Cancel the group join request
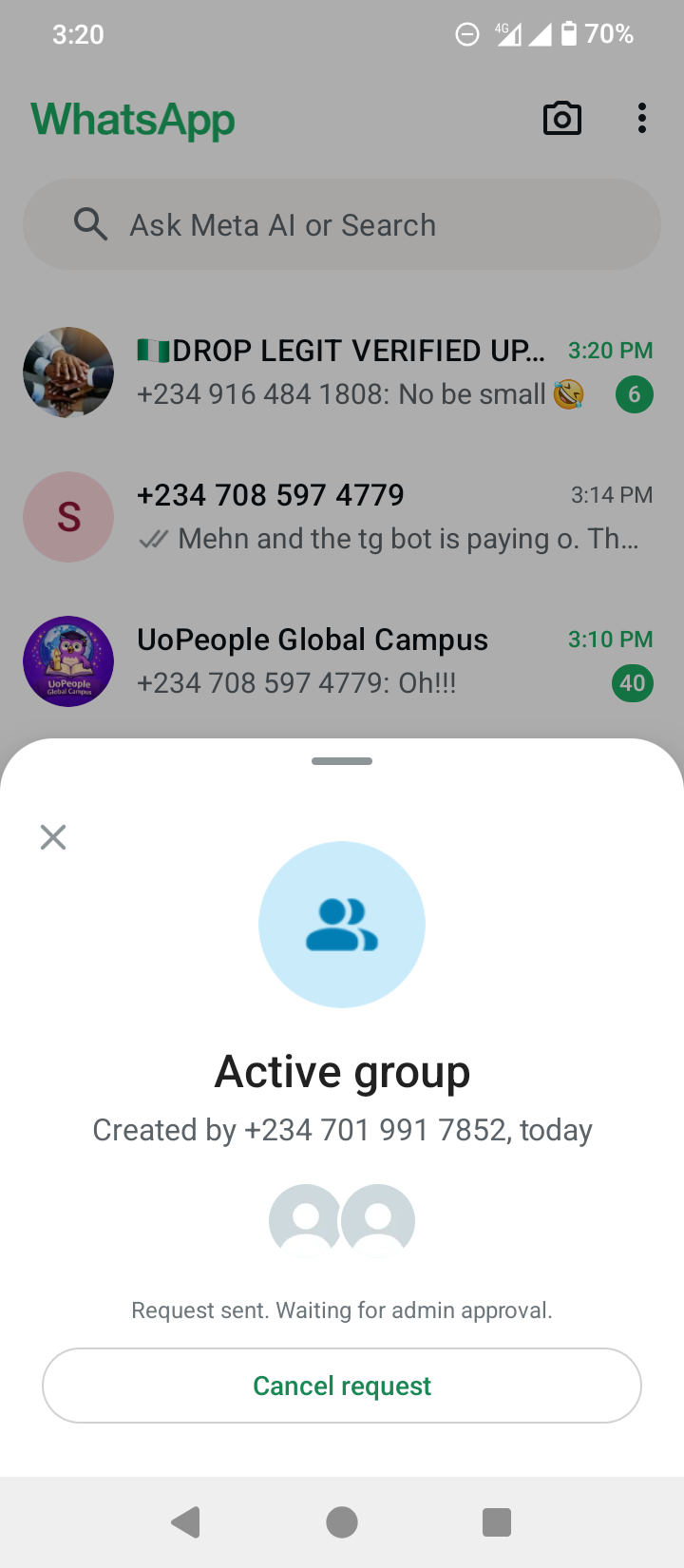 342,1386
